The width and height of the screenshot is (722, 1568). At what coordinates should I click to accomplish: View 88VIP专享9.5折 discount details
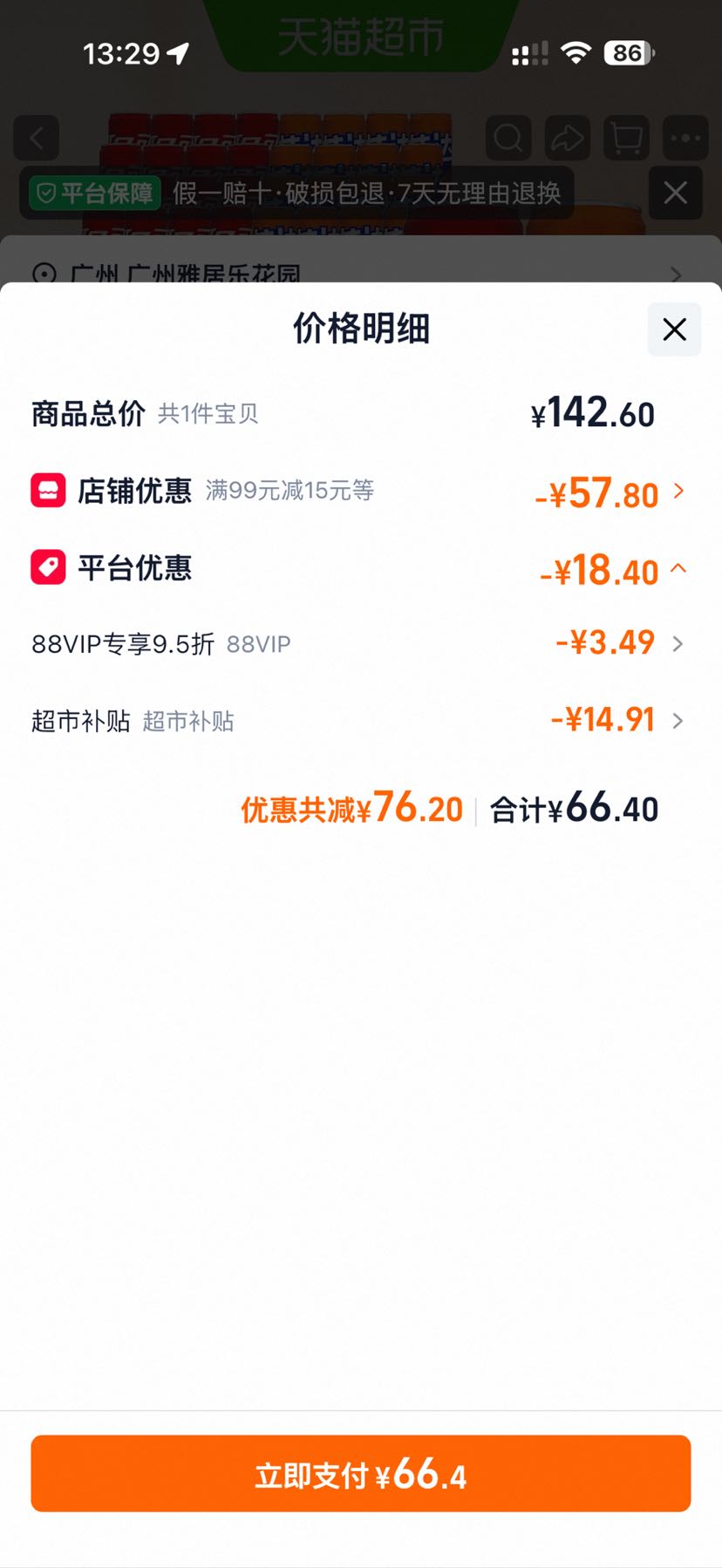(x=359, y=644)
